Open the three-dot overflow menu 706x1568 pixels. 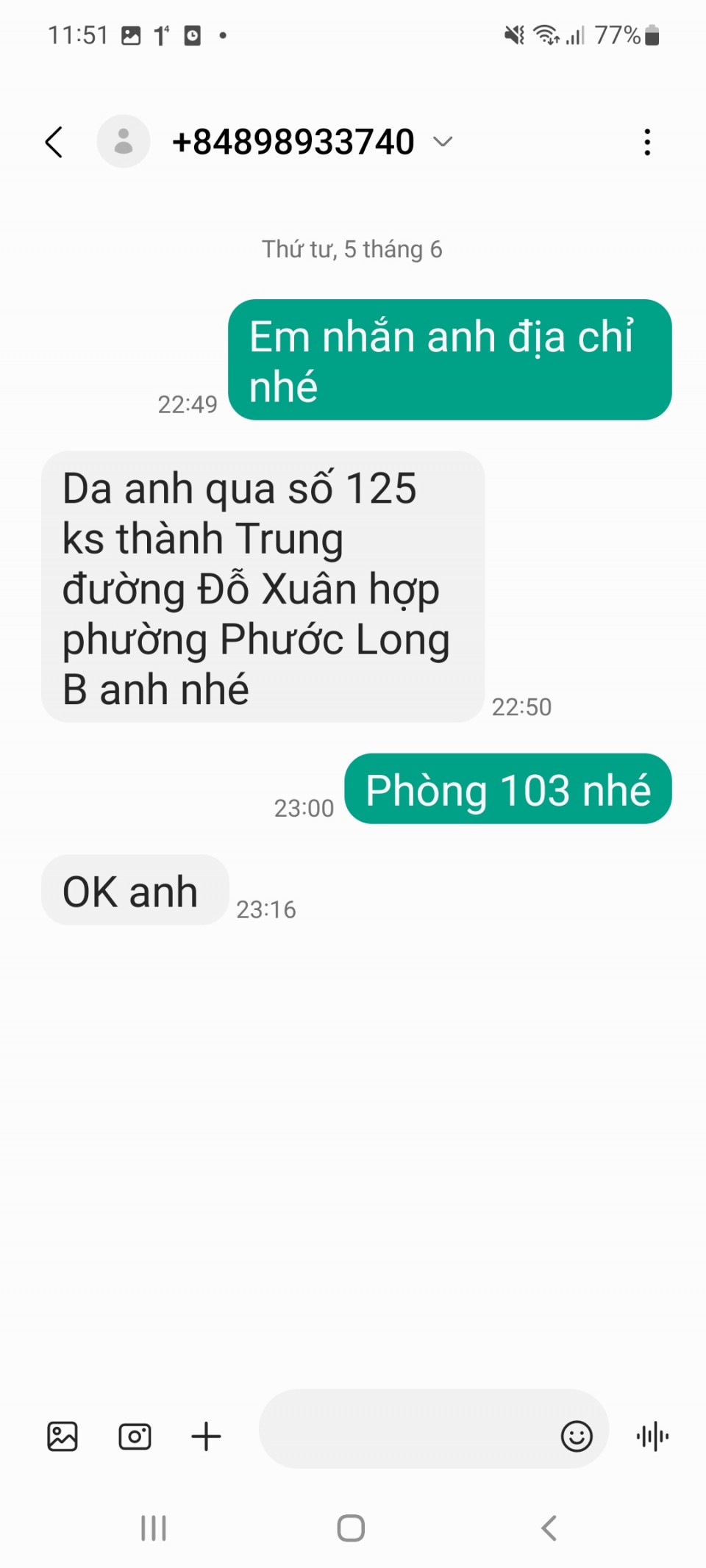(x=647, y=142)
